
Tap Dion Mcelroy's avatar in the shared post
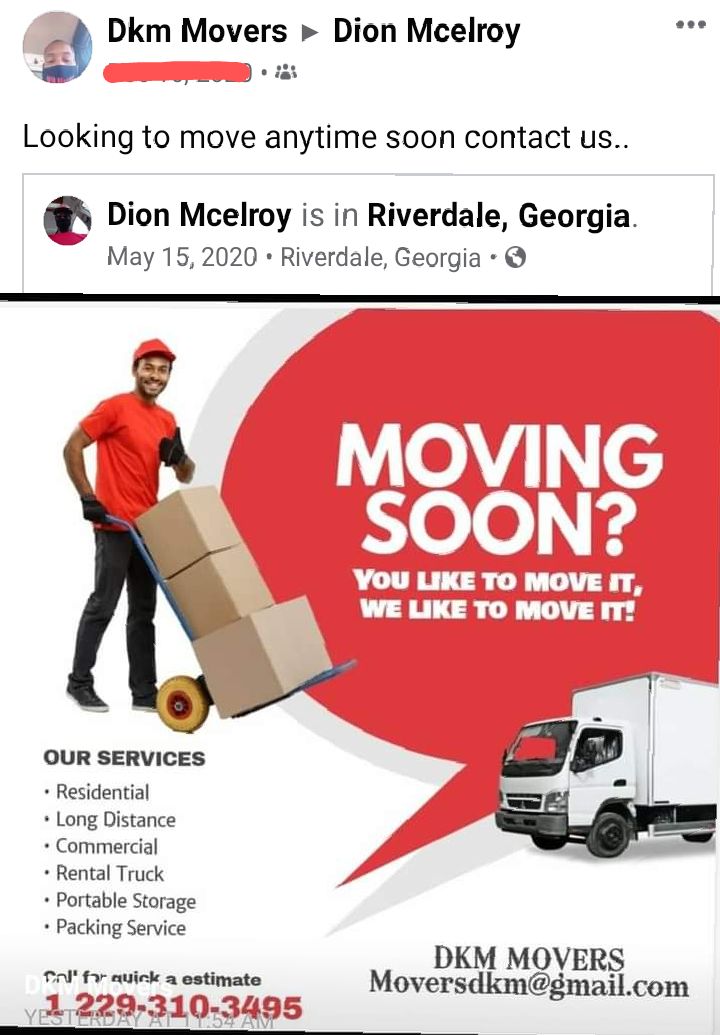pos(68,221)
